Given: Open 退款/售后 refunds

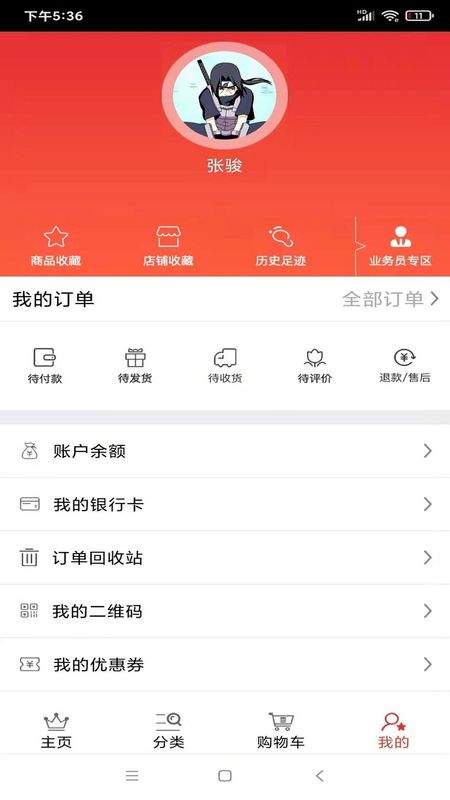Looking at the screenshot, I should (x=405, y=365).
